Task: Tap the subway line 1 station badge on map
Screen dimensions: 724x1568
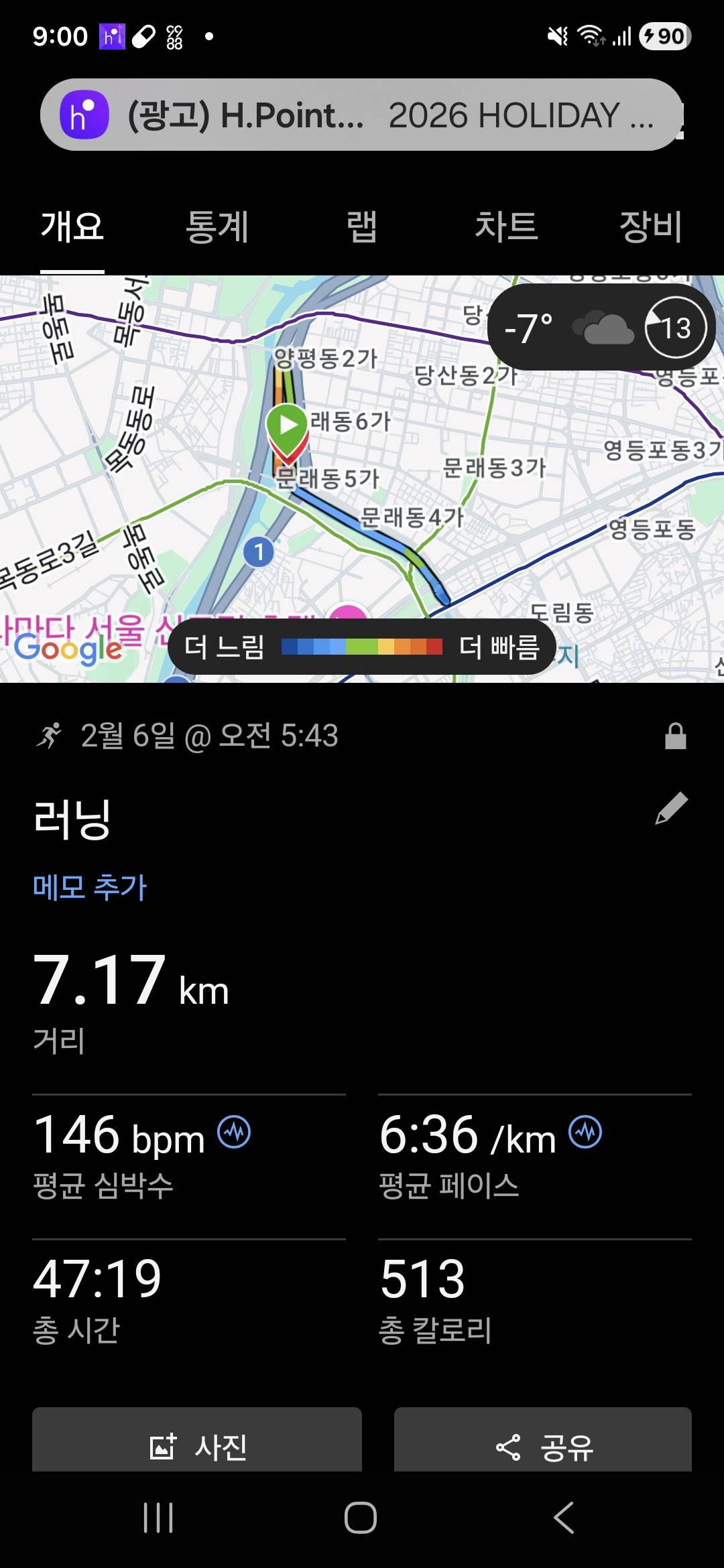Action: [x=260, y=551]
